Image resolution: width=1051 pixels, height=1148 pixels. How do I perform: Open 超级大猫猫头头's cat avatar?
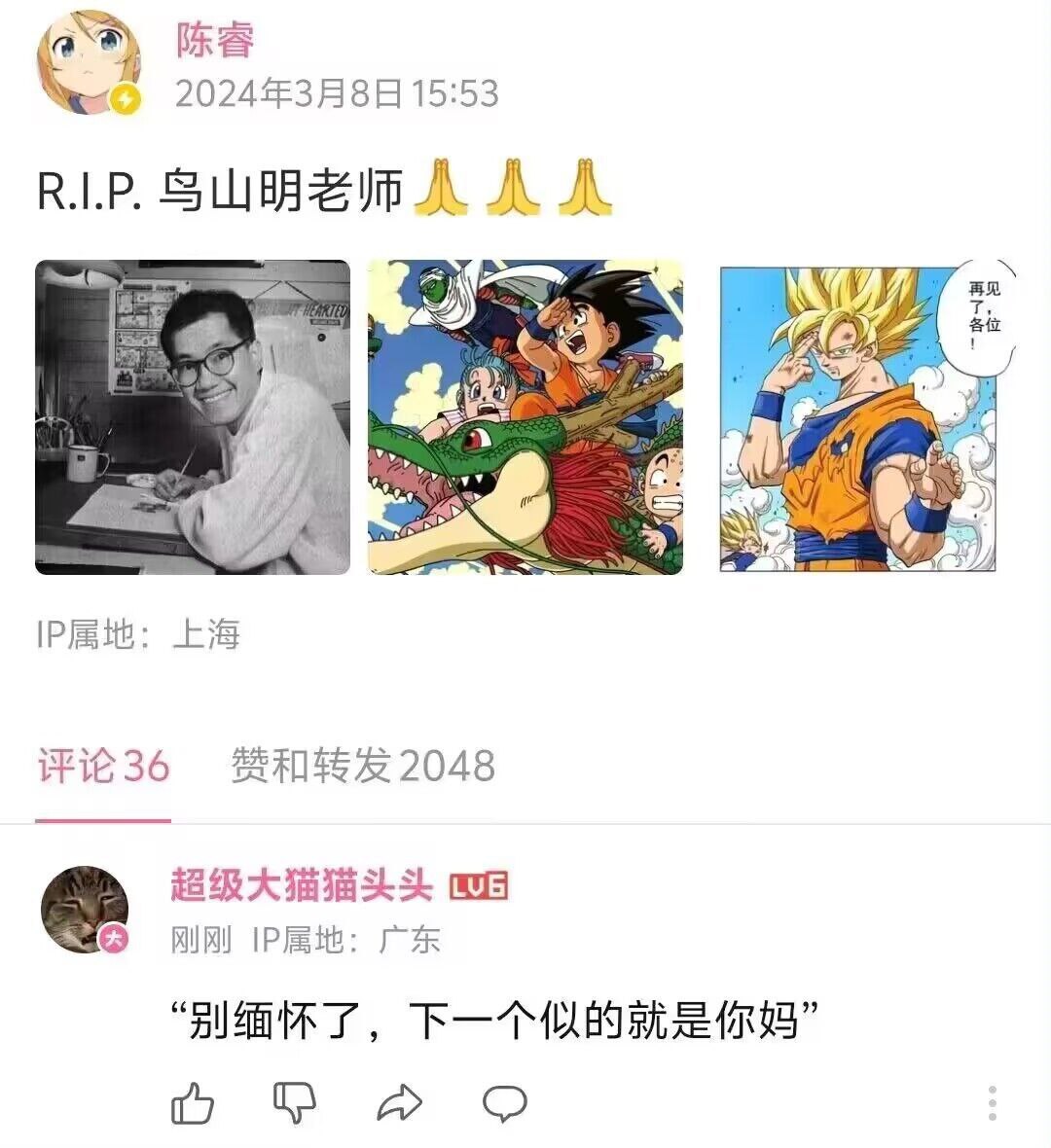[85, 910]
